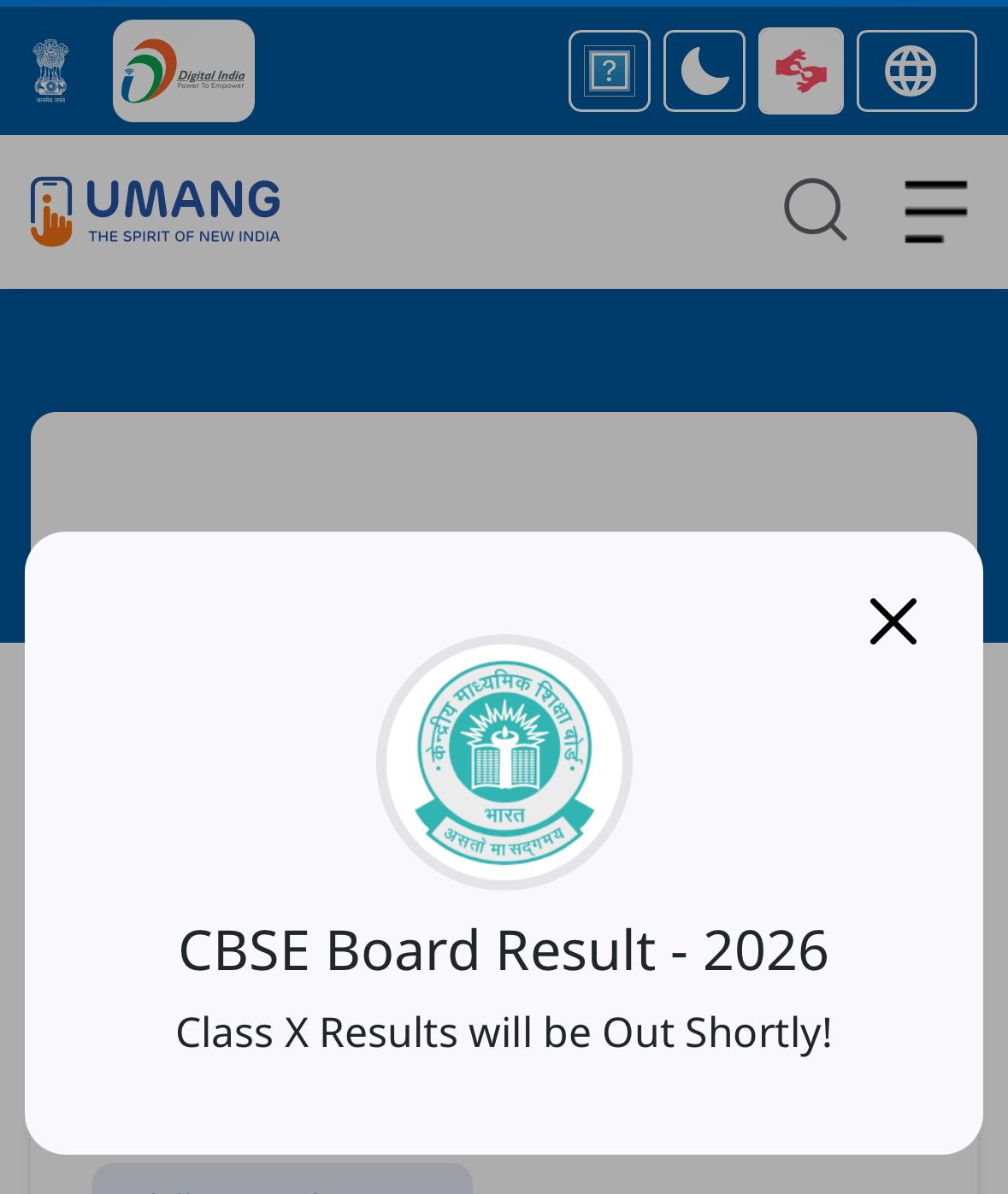Open the hamburger menu

[934, 211]
